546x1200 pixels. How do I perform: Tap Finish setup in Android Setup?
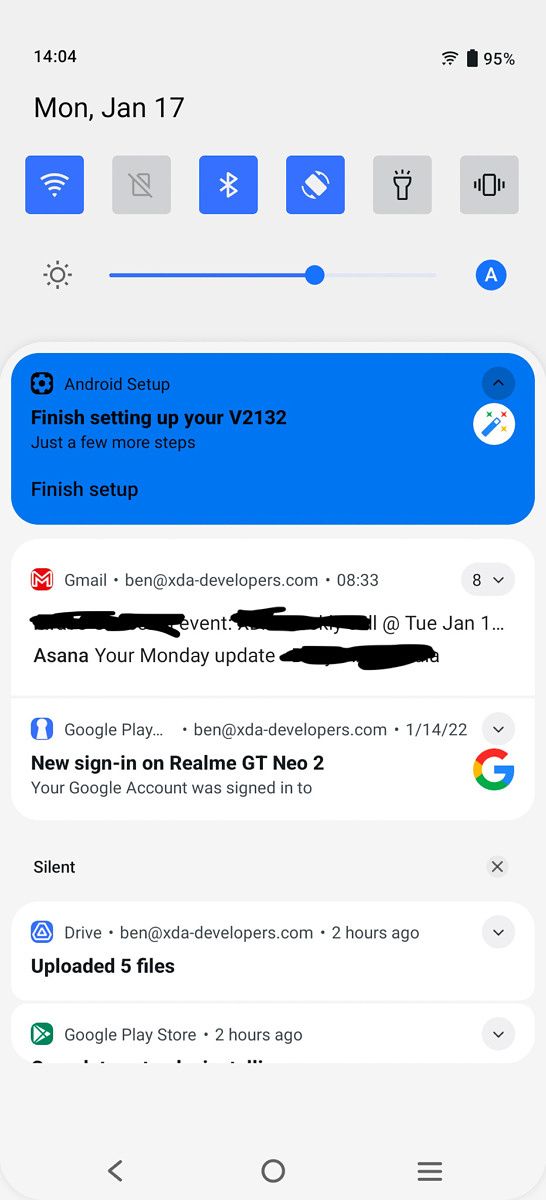84,489
